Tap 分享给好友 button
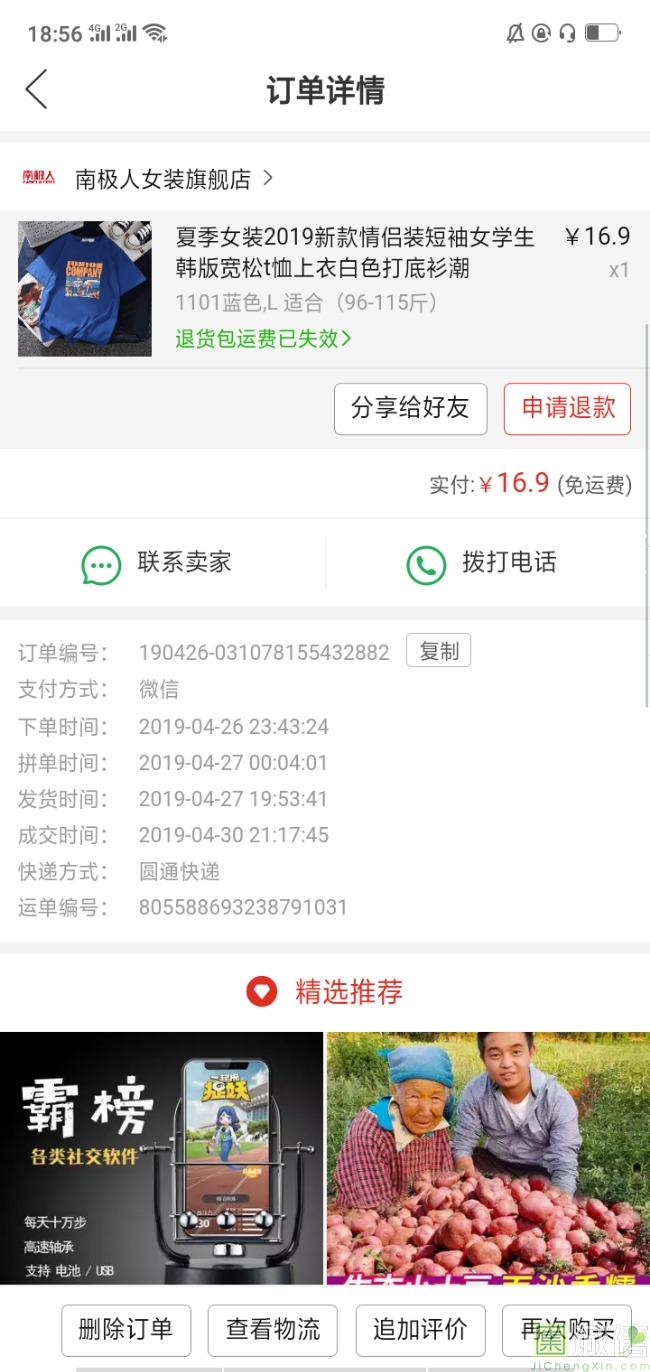The width and height of the screenshot is (650, 1372). [x=410, y=408]
